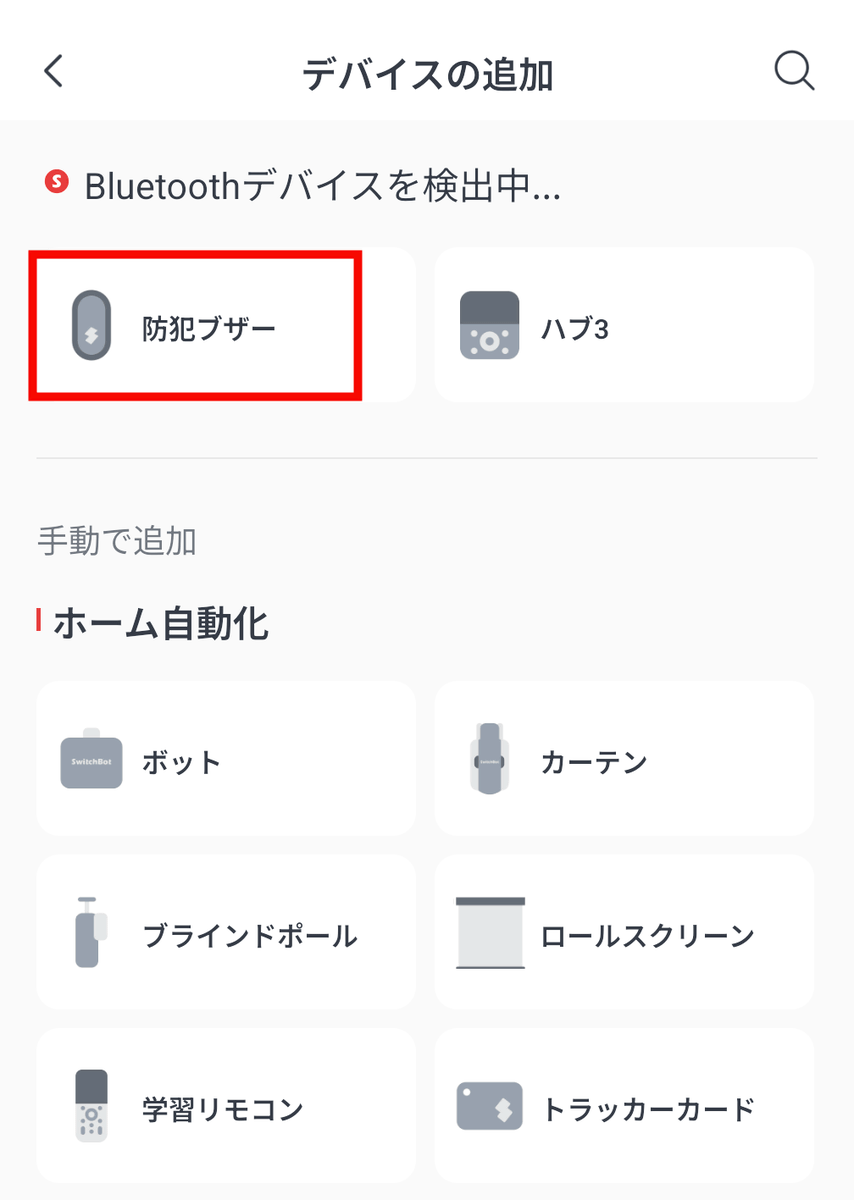Open the search magnifier icon
Image resolution: width=854 pixels, height=1200 pixels.
[794, 72]
